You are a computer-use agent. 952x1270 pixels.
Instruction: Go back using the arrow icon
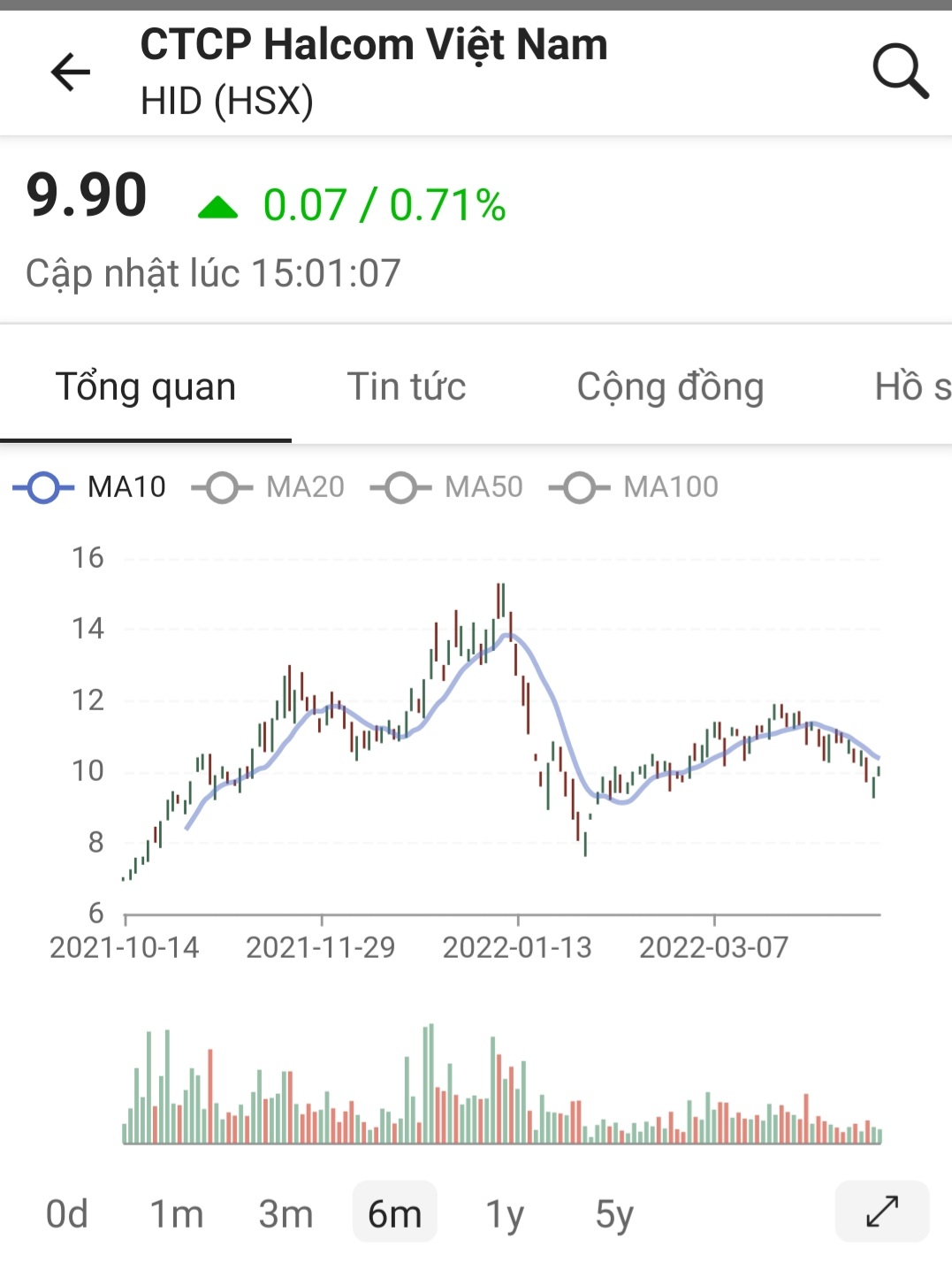click(x=71, y=72)
